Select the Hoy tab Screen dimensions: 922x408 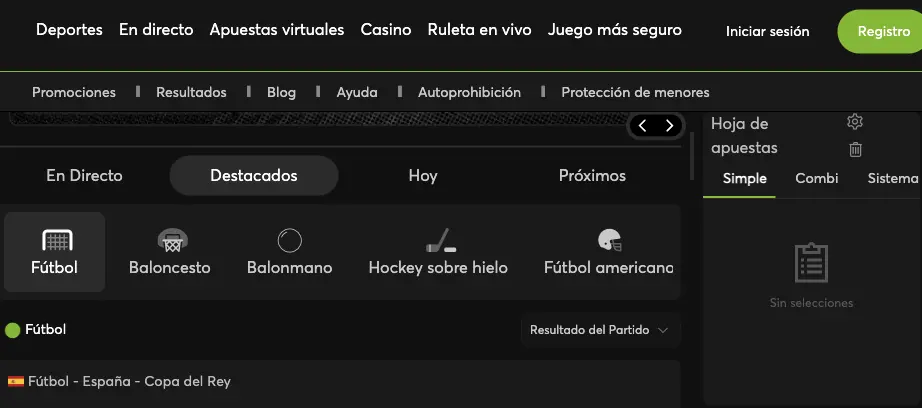click(x=423, y=176)
